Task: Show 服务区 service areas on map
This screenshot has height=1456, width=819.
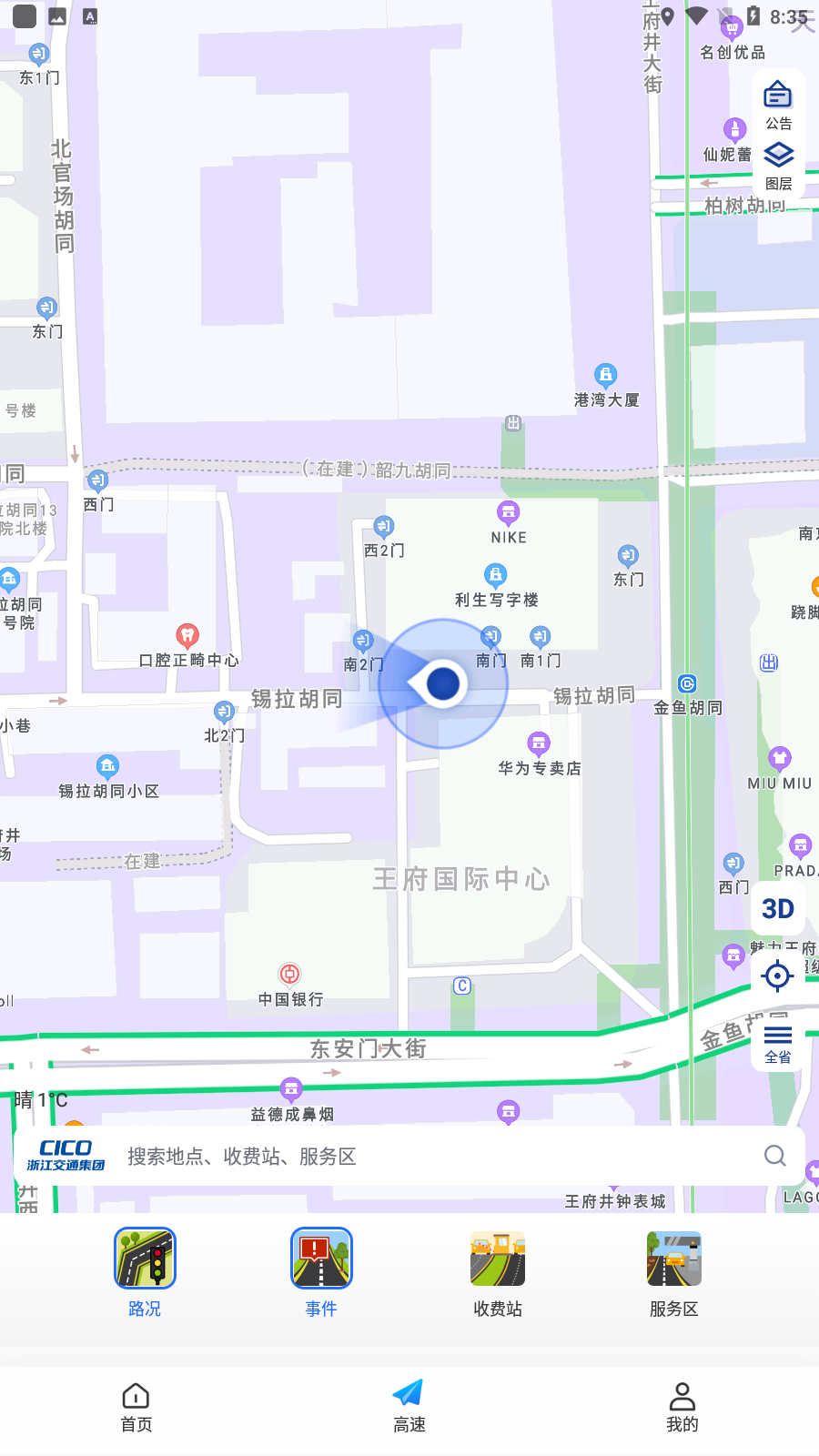Action: point(674,1272)
